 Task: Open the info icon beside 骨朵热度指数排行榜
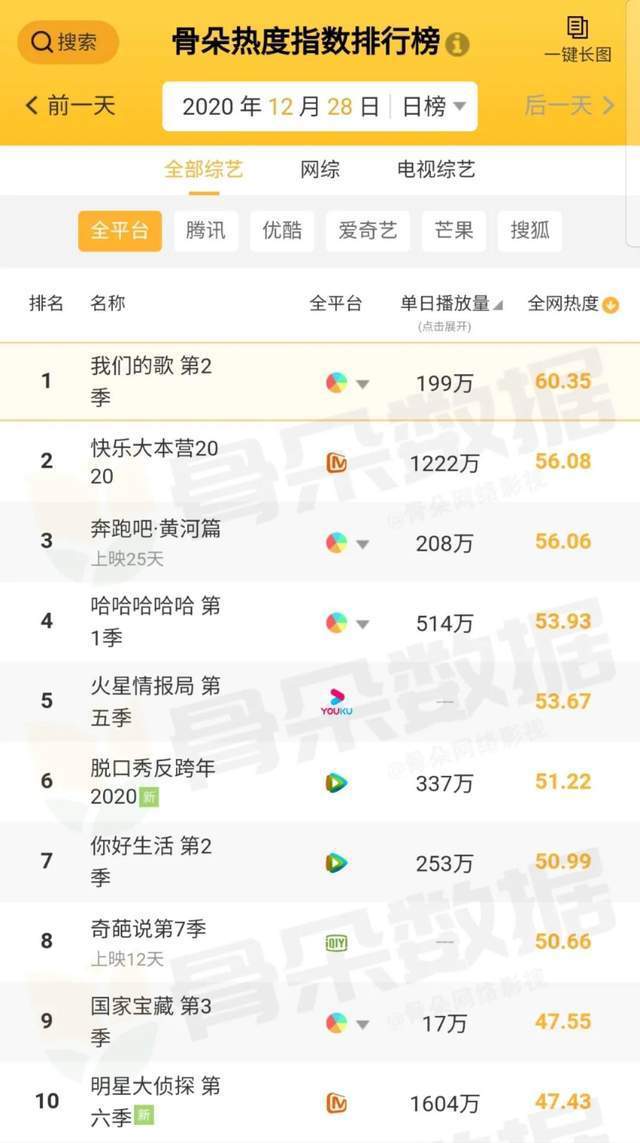(x=457, y=44)
